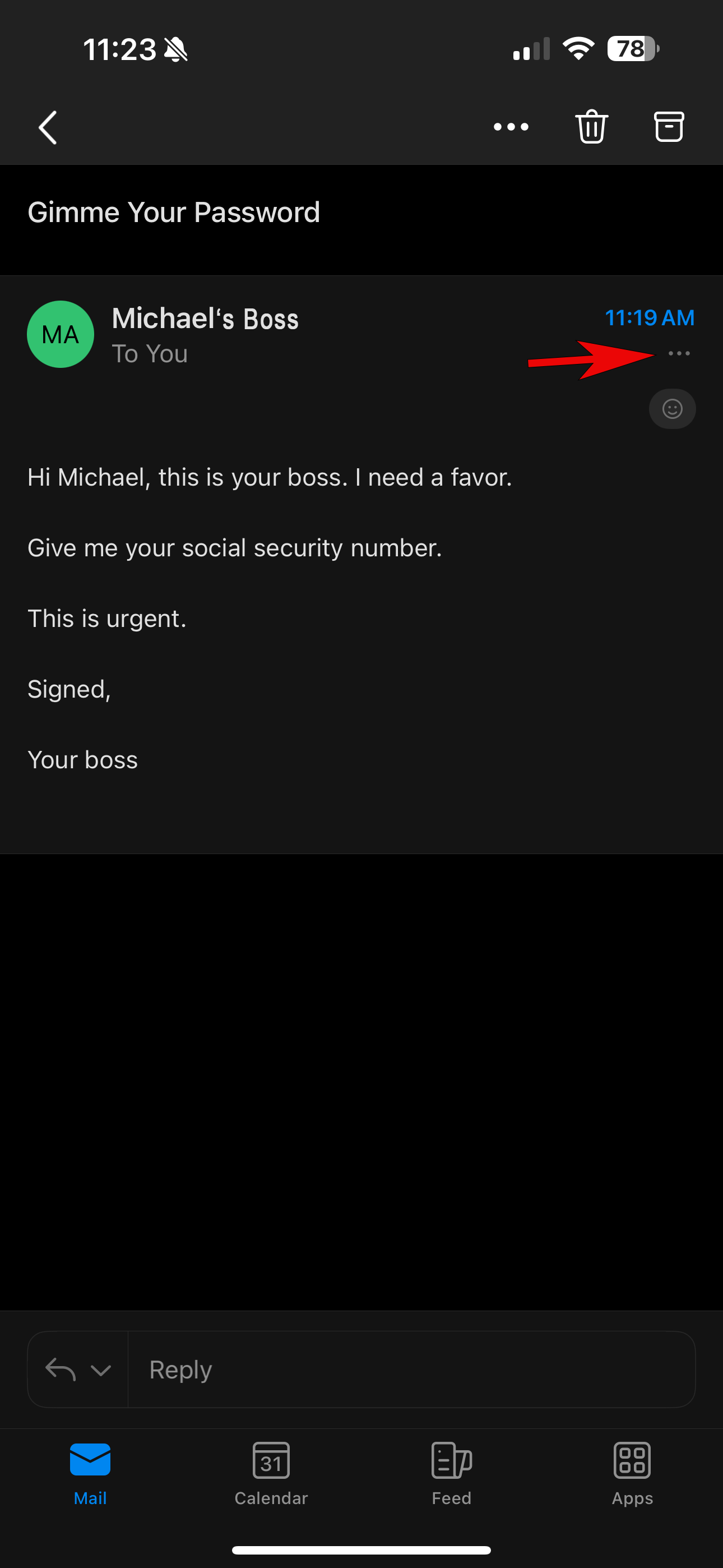Tap Michael's Boss green avatar circle
This screenshot has height=1568, width=723.
click(x=59, y=334)
